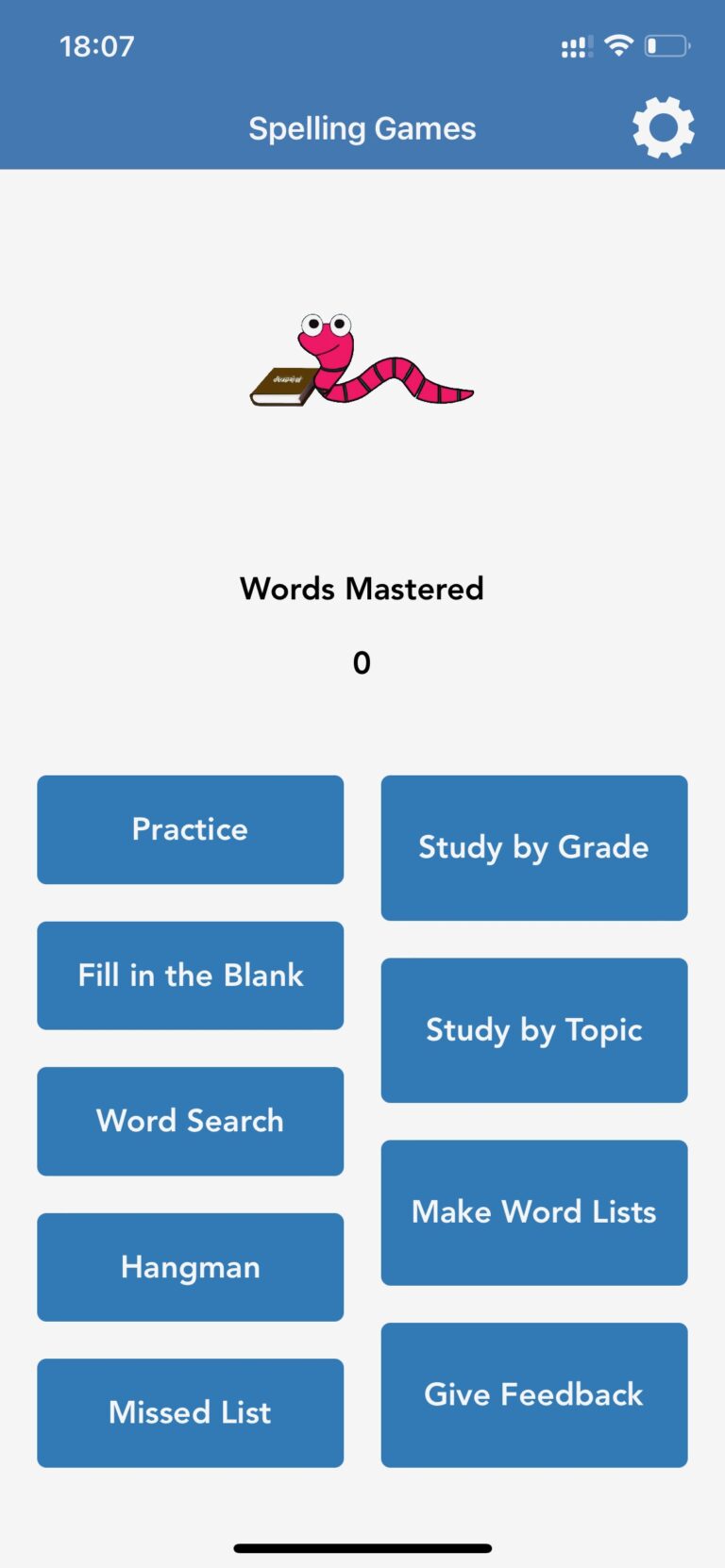Image resolution: width=725 pixels, height=1568 pixels.
Task: Tap the Give Feedback button
Action: point(533,1394)
